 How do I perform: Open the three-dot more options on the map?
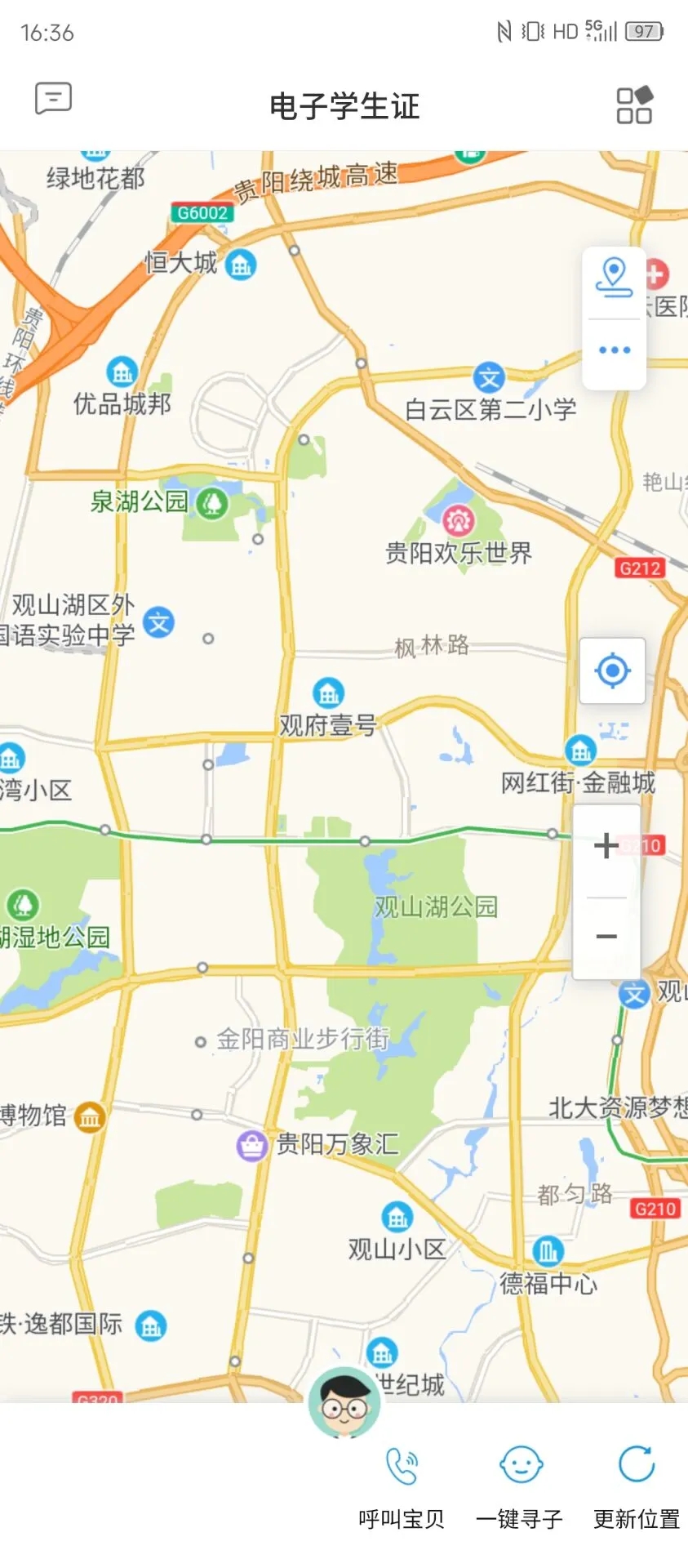tap(614, 350)
